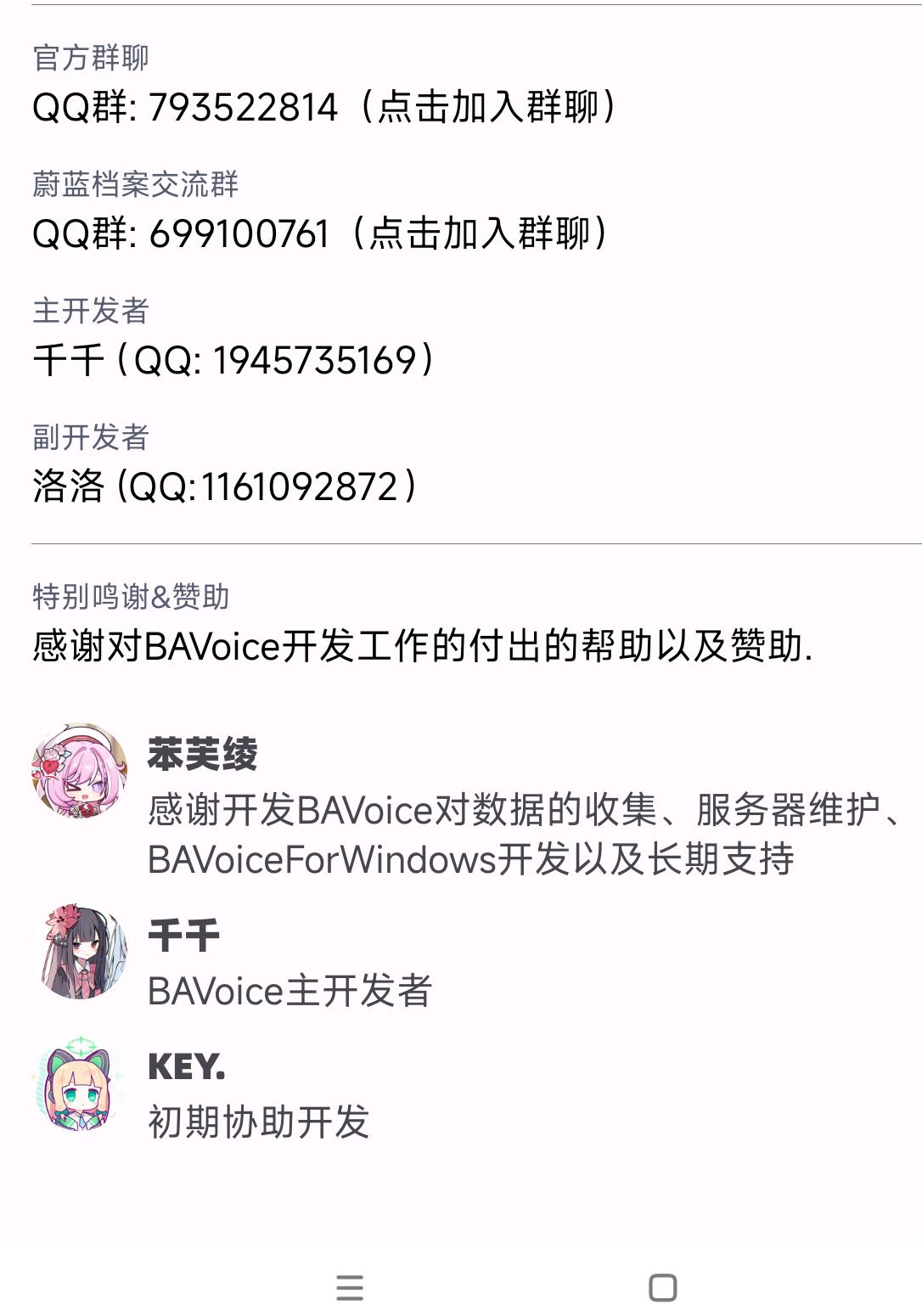Open contributor KEY.'s entry
Screen dimensions: 922x1316
pos(258,1093)
